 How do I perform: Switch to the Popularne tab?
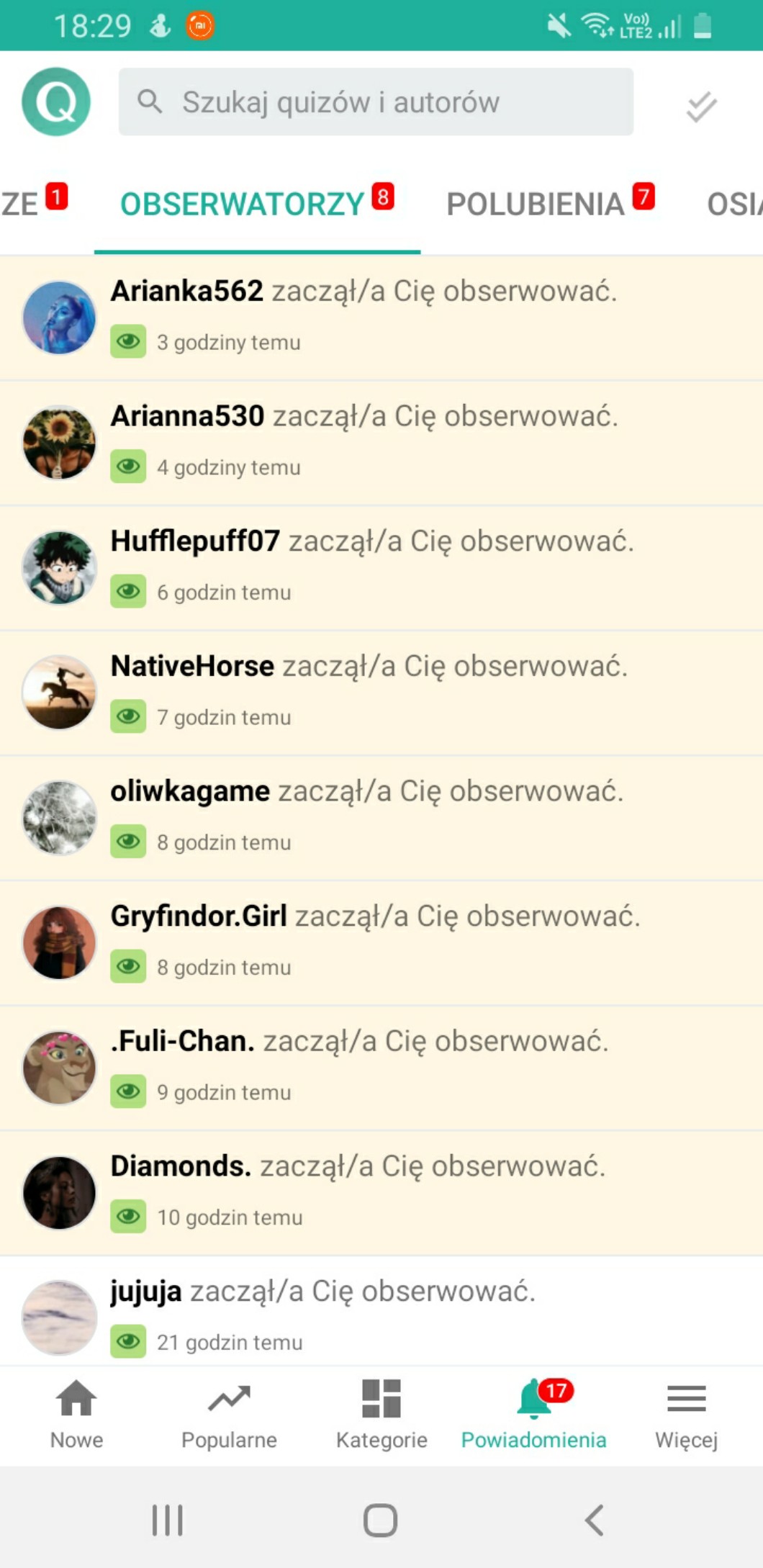pyautogui.click(x=229, y=1415)
